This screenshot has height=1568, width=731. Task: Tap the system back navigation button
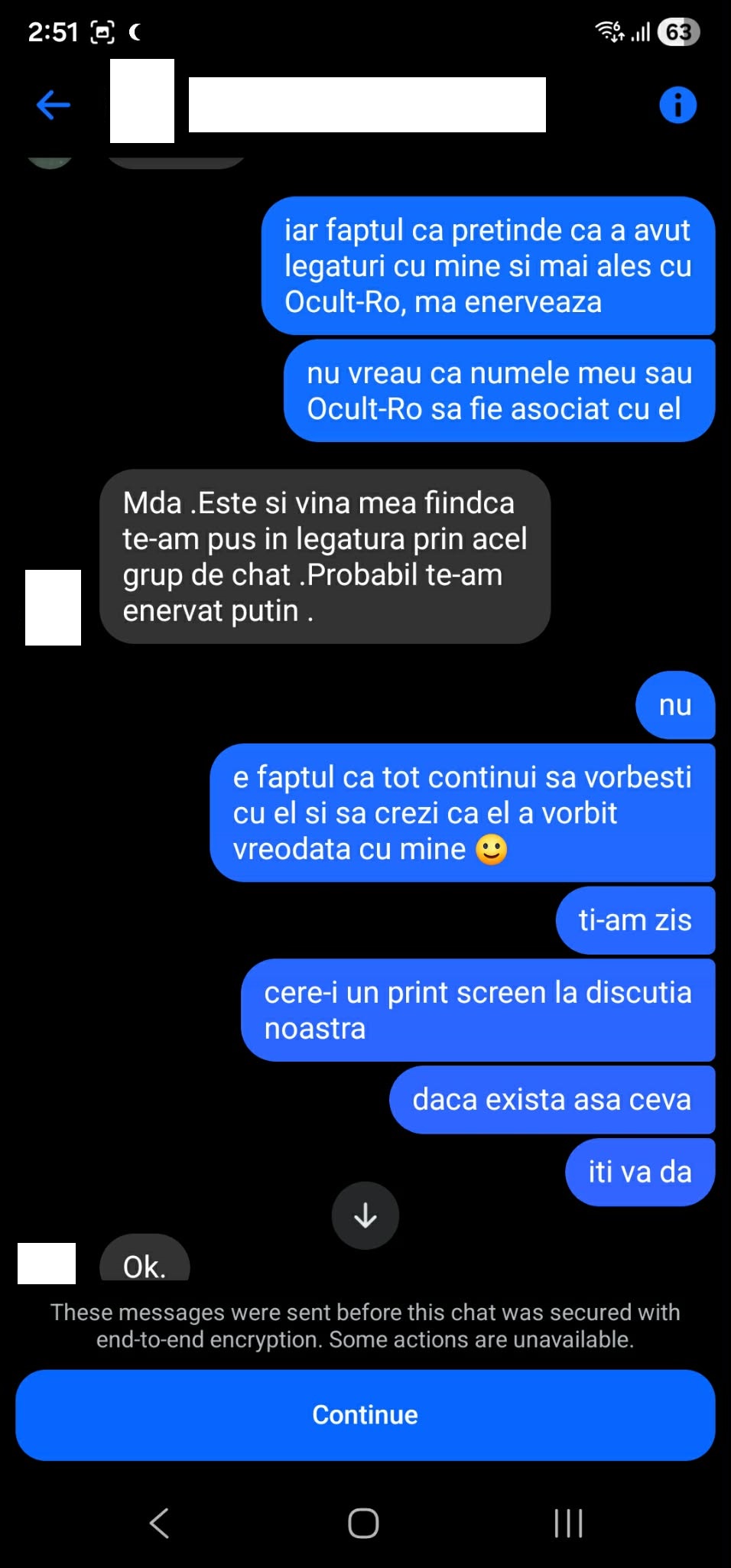[159, 1523]
